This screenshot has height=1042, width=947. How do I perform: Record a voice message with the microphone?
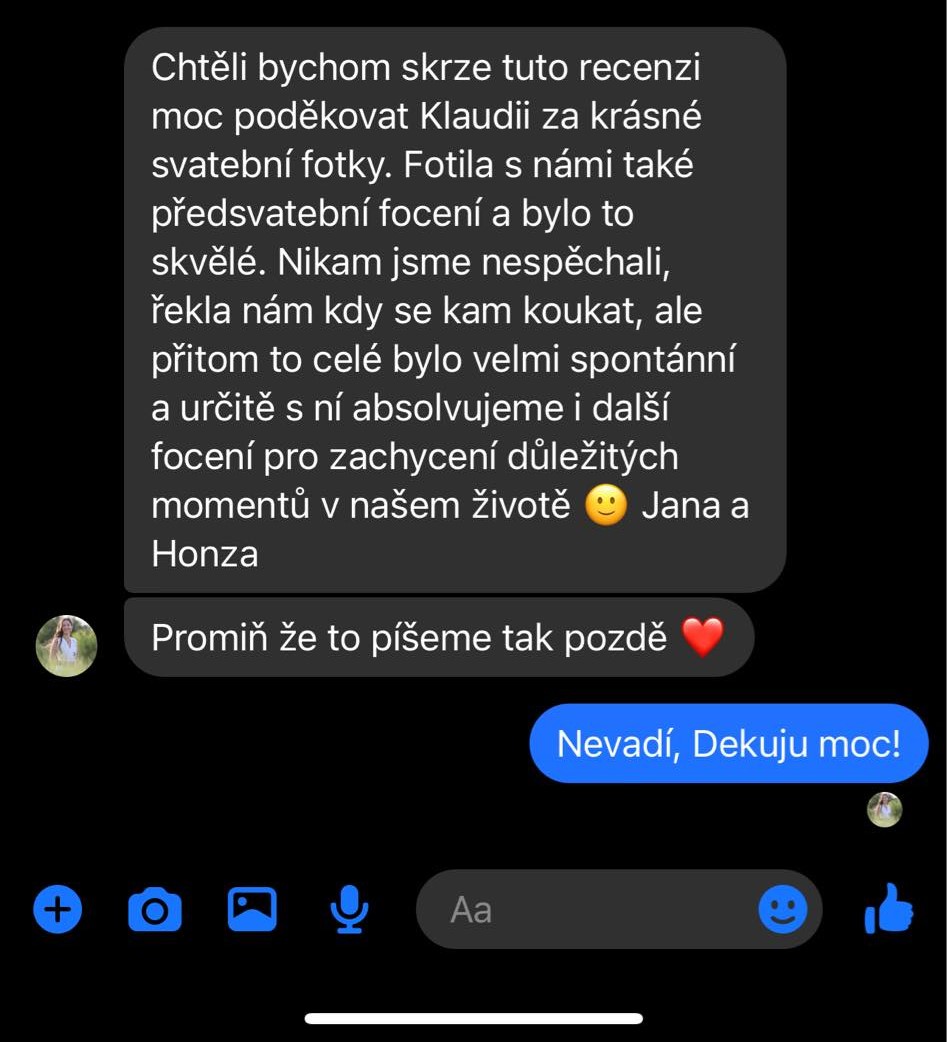tap(349, 910)
